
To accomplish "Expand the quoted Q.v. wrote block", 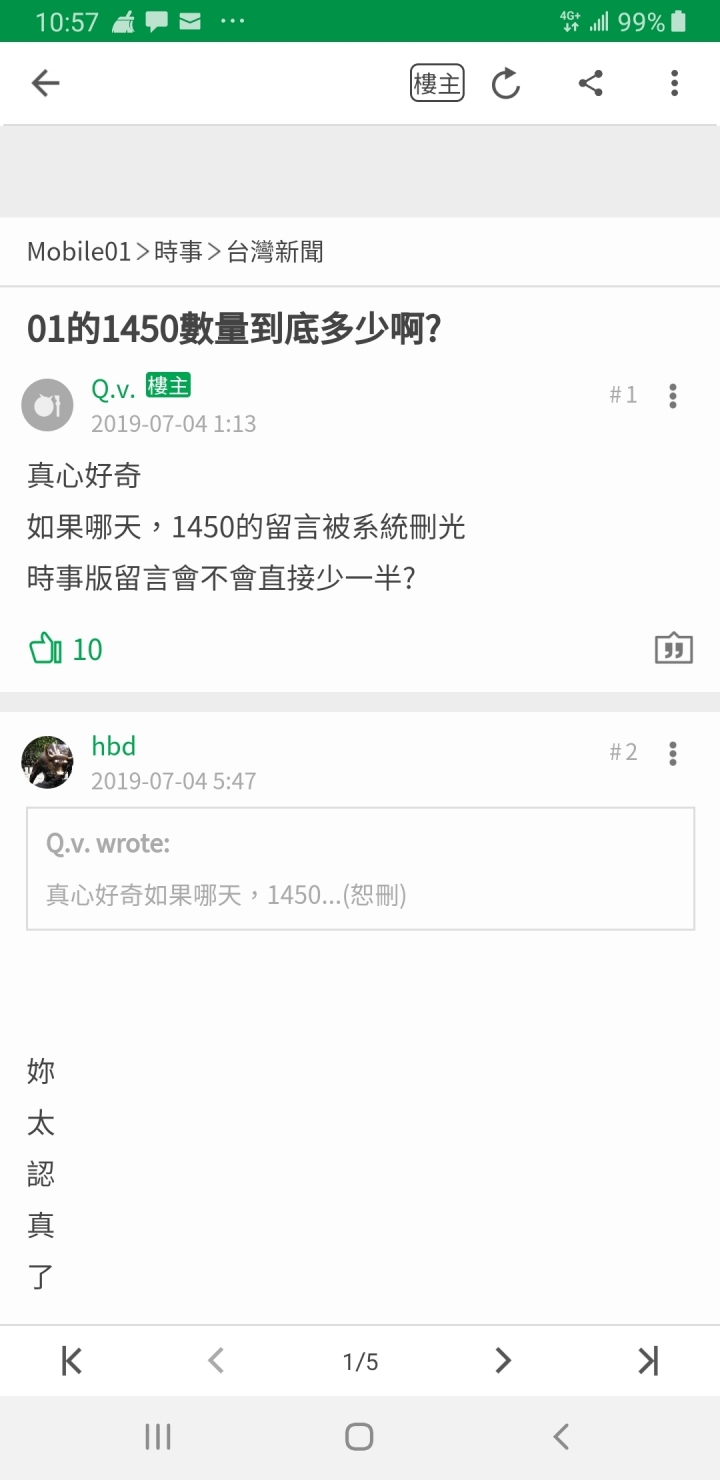I will coord(359,869).
